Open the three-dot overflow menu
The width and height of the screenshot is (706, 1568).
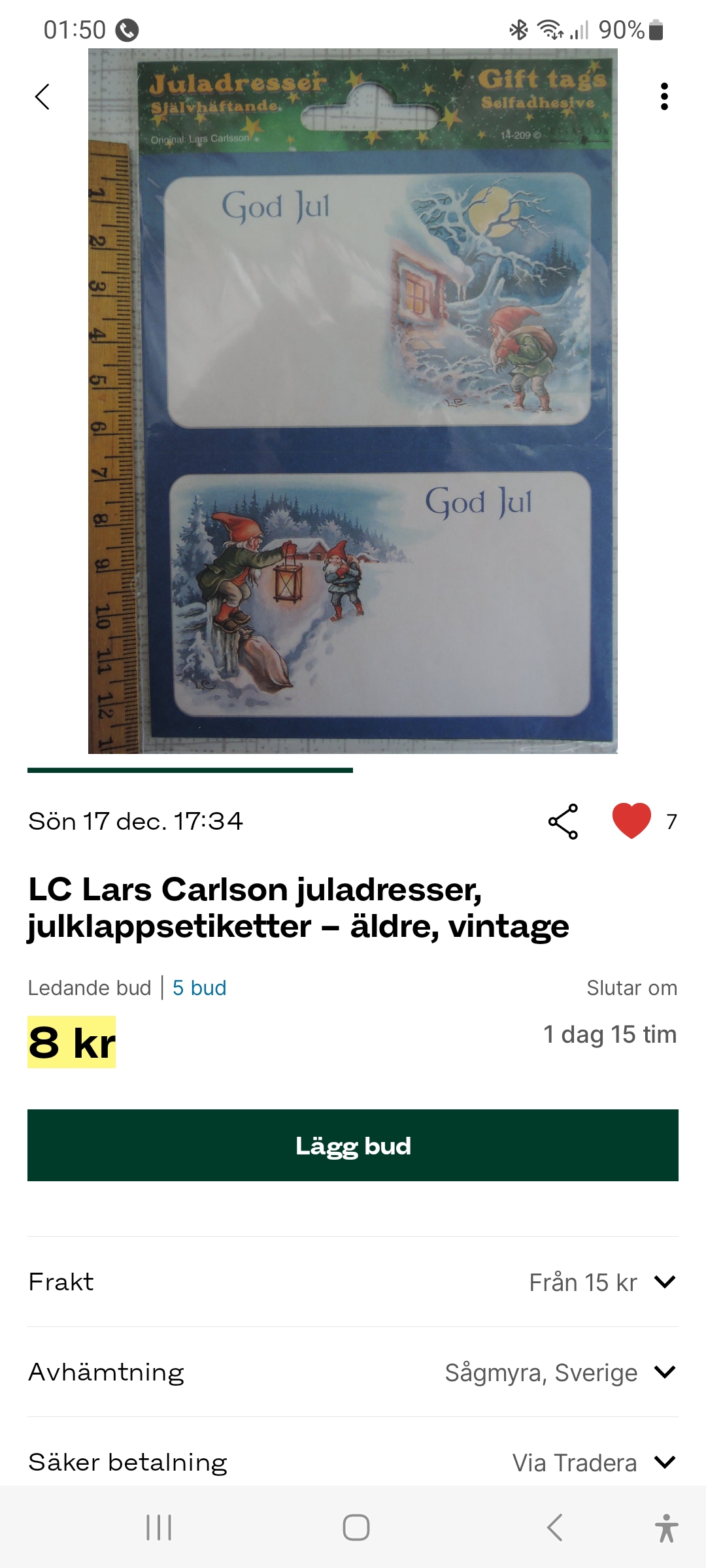click(664, 97)
